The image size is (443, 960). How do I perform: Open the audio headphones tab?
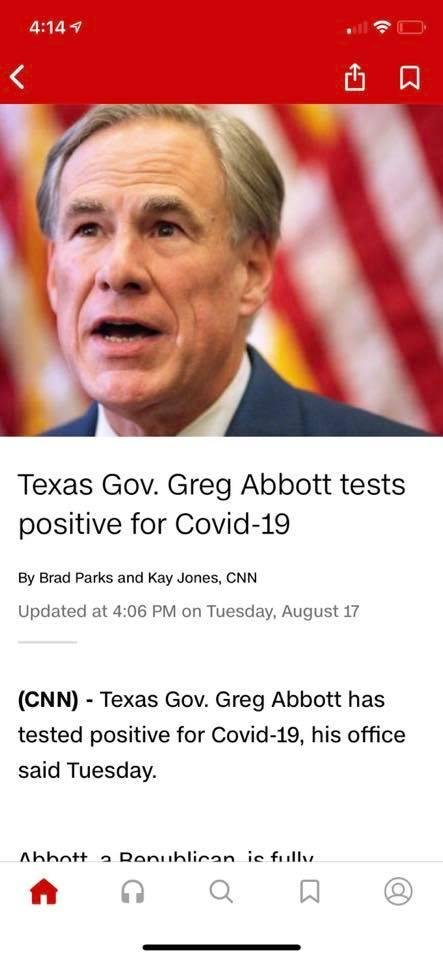click(x=133, y=891)
